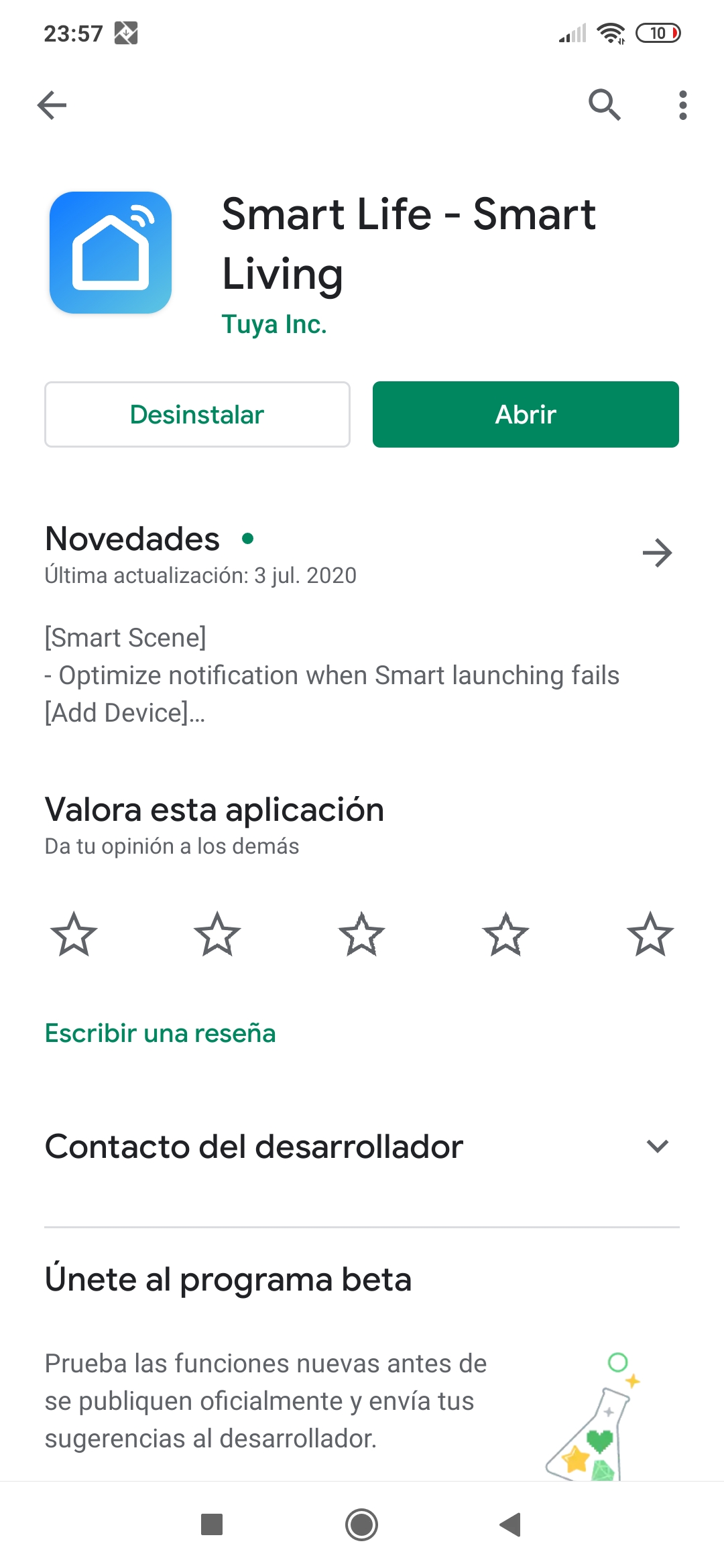Tap the system home button
The height and width of the screenshot is (1568, 724).
click(x=361, y=1525)
